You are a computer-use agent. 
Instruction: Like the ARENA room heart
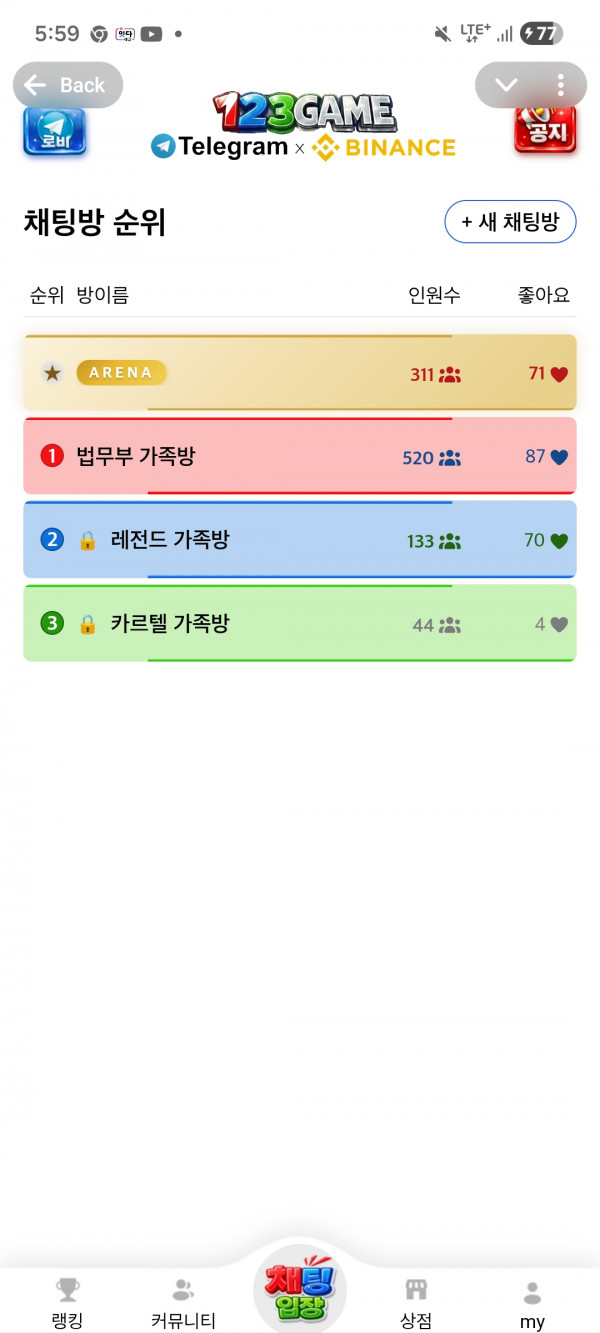pos(559,374)
